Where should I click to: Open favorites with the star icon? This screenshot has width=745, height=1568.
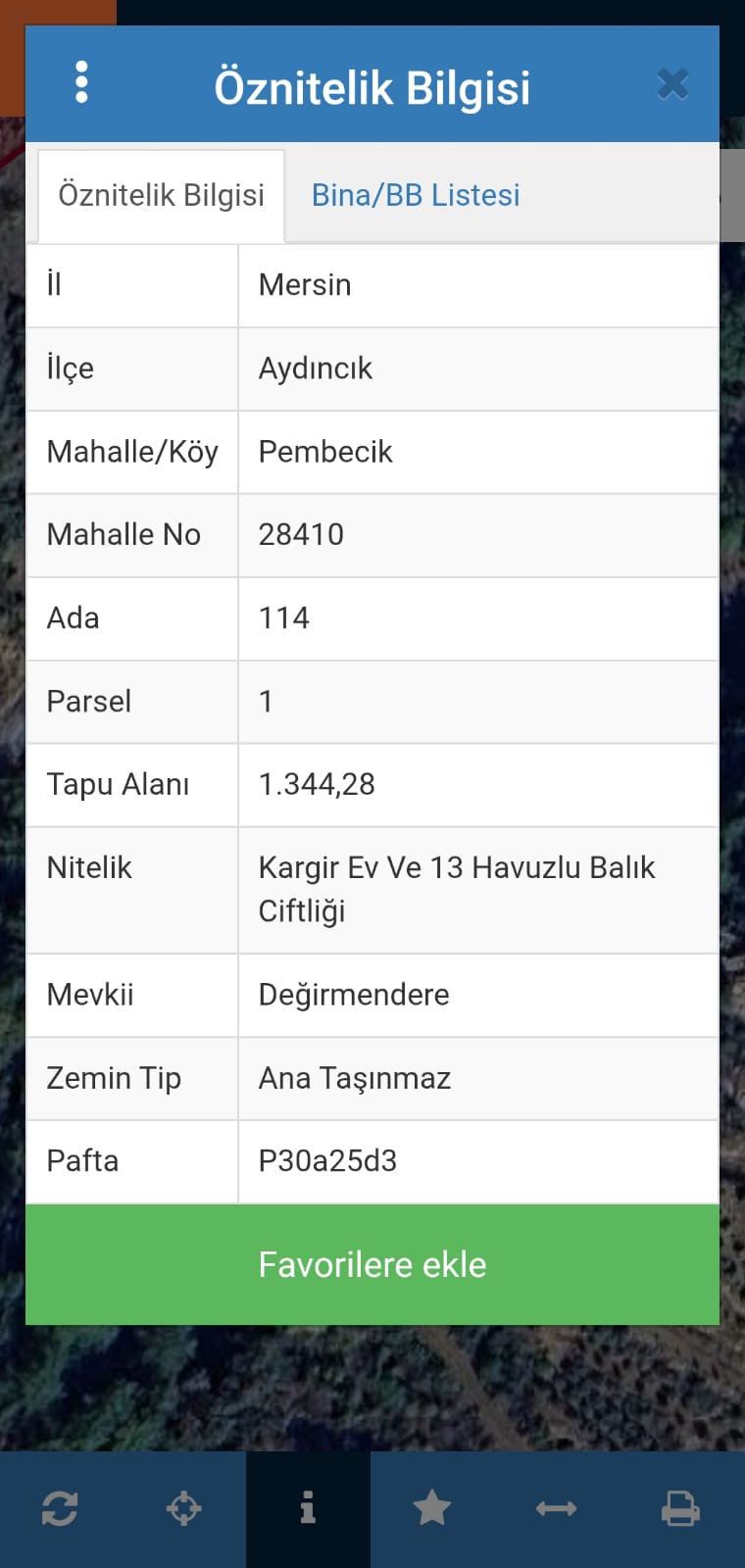pyautogui.click(x=432, y=1508)
